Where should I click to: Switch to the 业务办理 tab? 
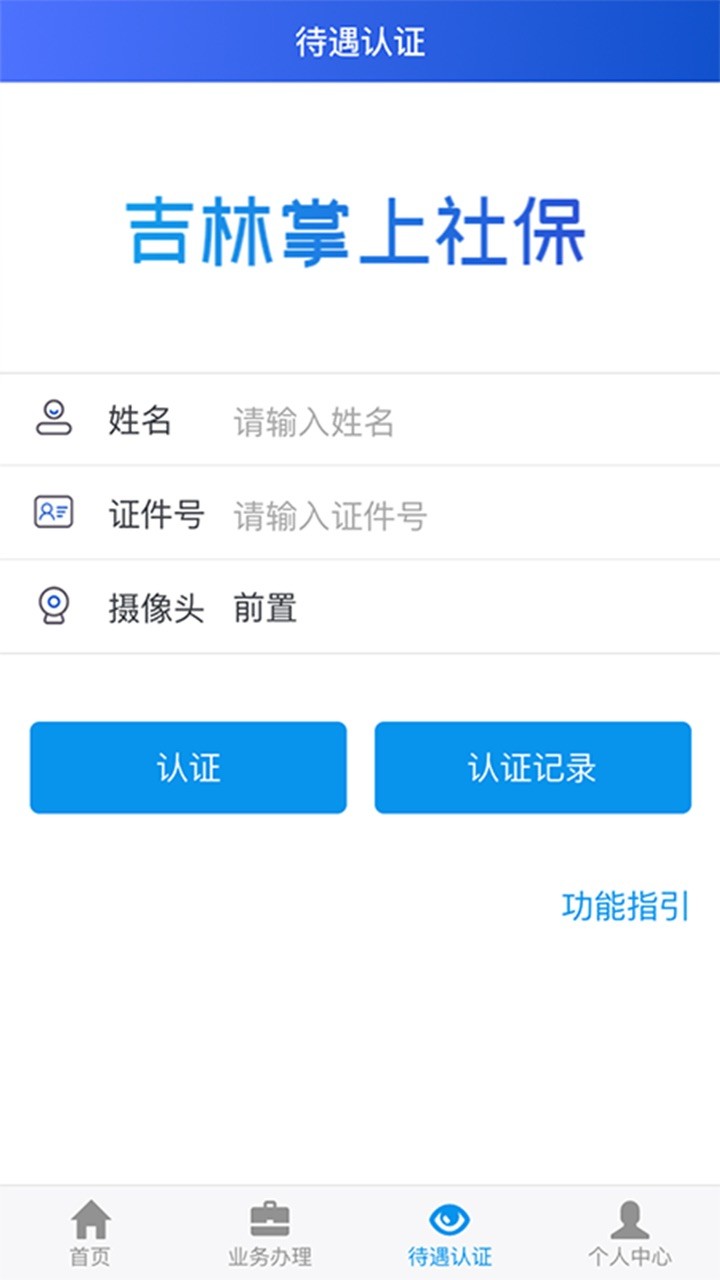coord(270,1233)
